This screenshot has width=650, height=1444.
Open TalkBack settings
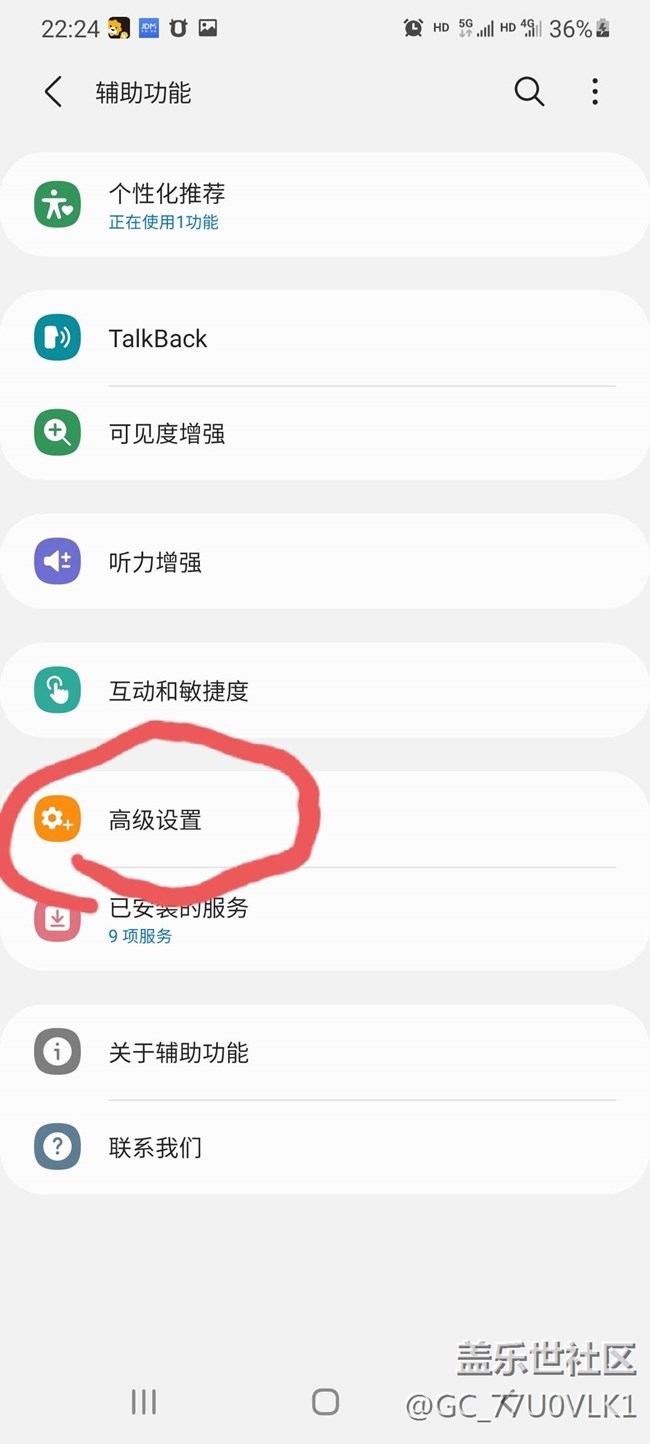pyautogui.click(x=324, y=339)
